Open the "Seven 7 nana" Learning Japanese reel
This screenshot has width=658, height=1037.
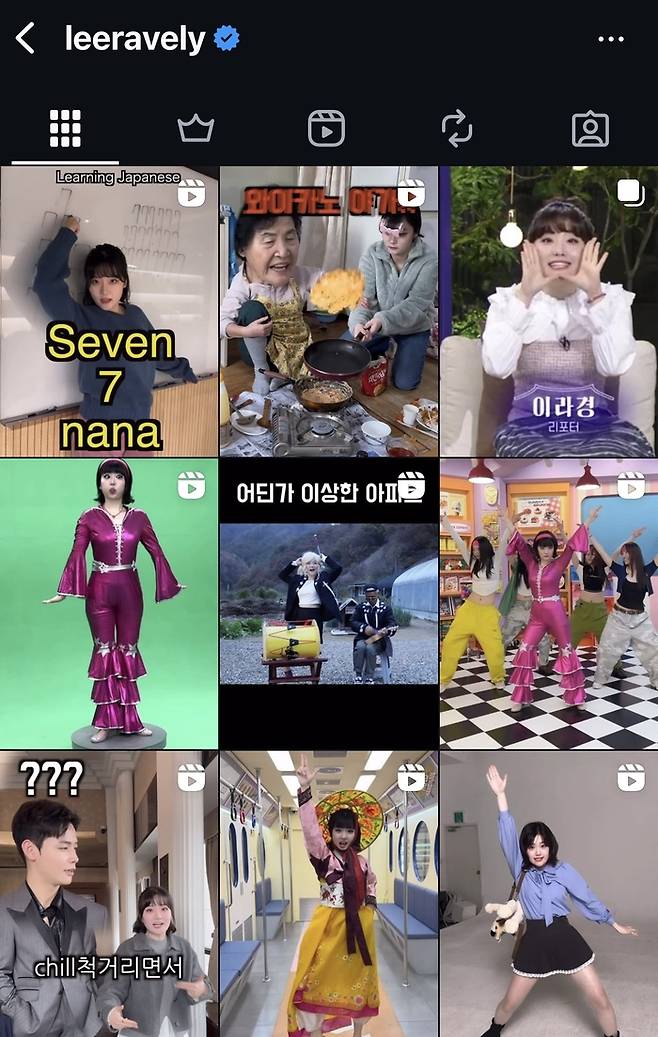click(x=109, y=312)
